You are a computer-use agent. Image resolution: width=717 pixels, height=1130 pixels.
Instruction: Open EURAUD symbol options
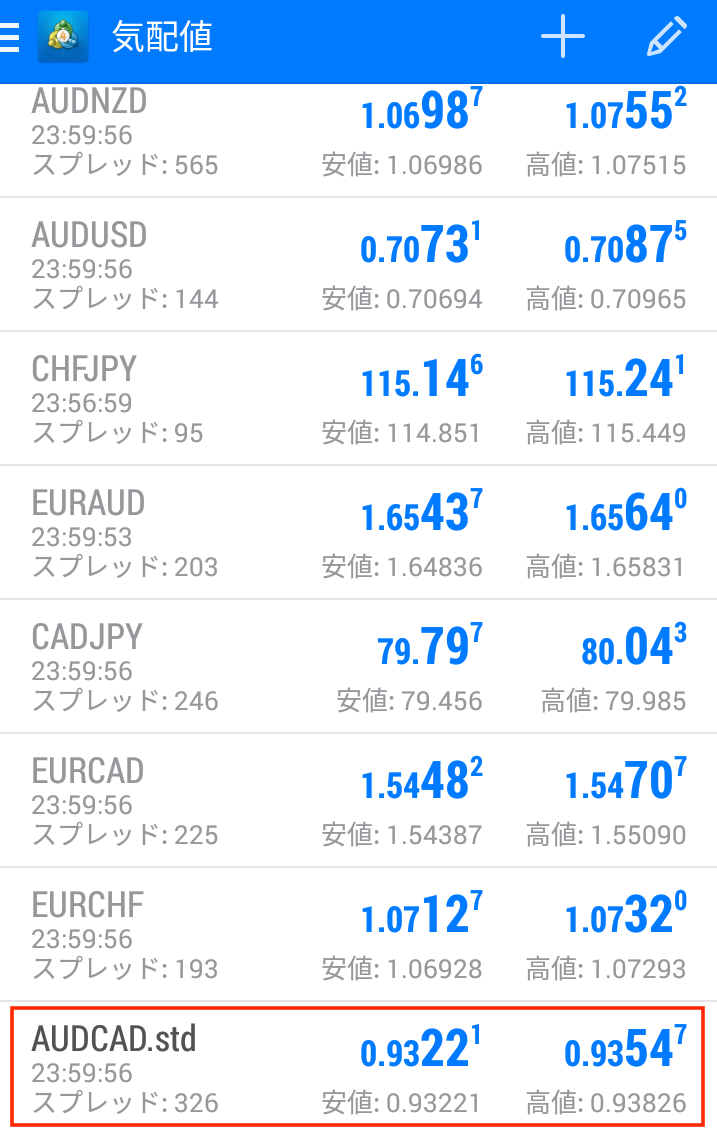tap(358, 533)
